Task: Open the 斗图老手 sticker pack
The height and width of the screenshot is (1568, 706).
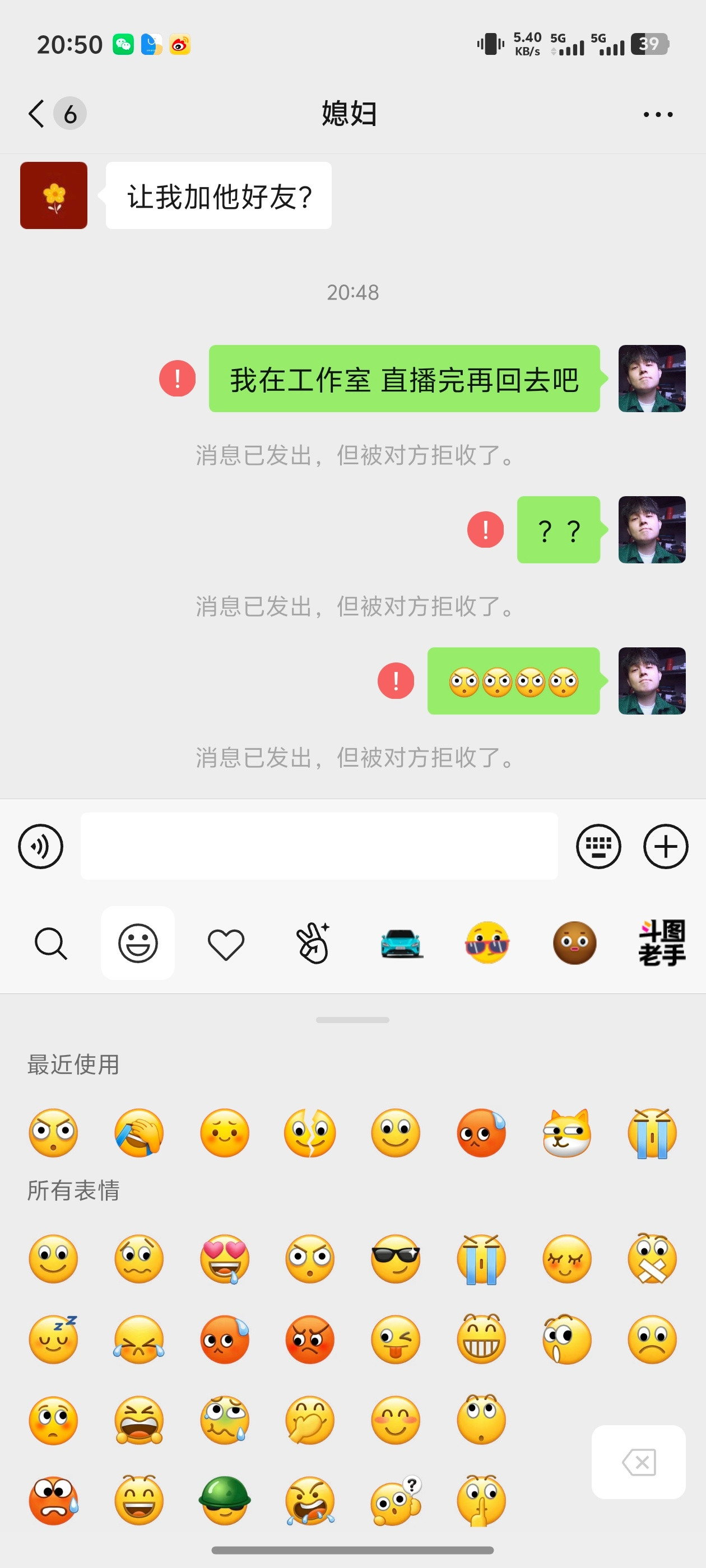Action: pyautogui.click(x=660, y=943)
